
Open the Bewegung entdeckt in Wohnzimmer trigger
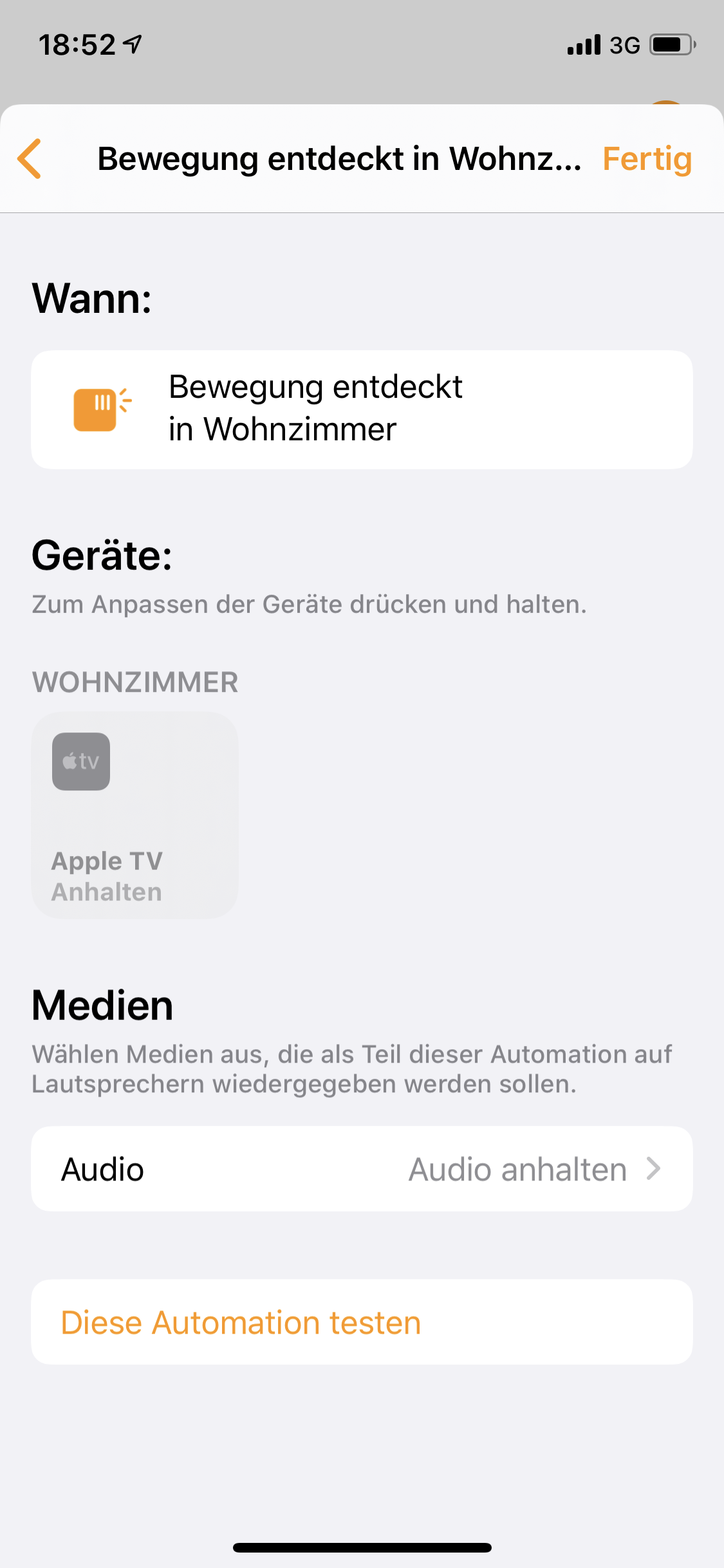pyautogui.click(x=362, y=409)
